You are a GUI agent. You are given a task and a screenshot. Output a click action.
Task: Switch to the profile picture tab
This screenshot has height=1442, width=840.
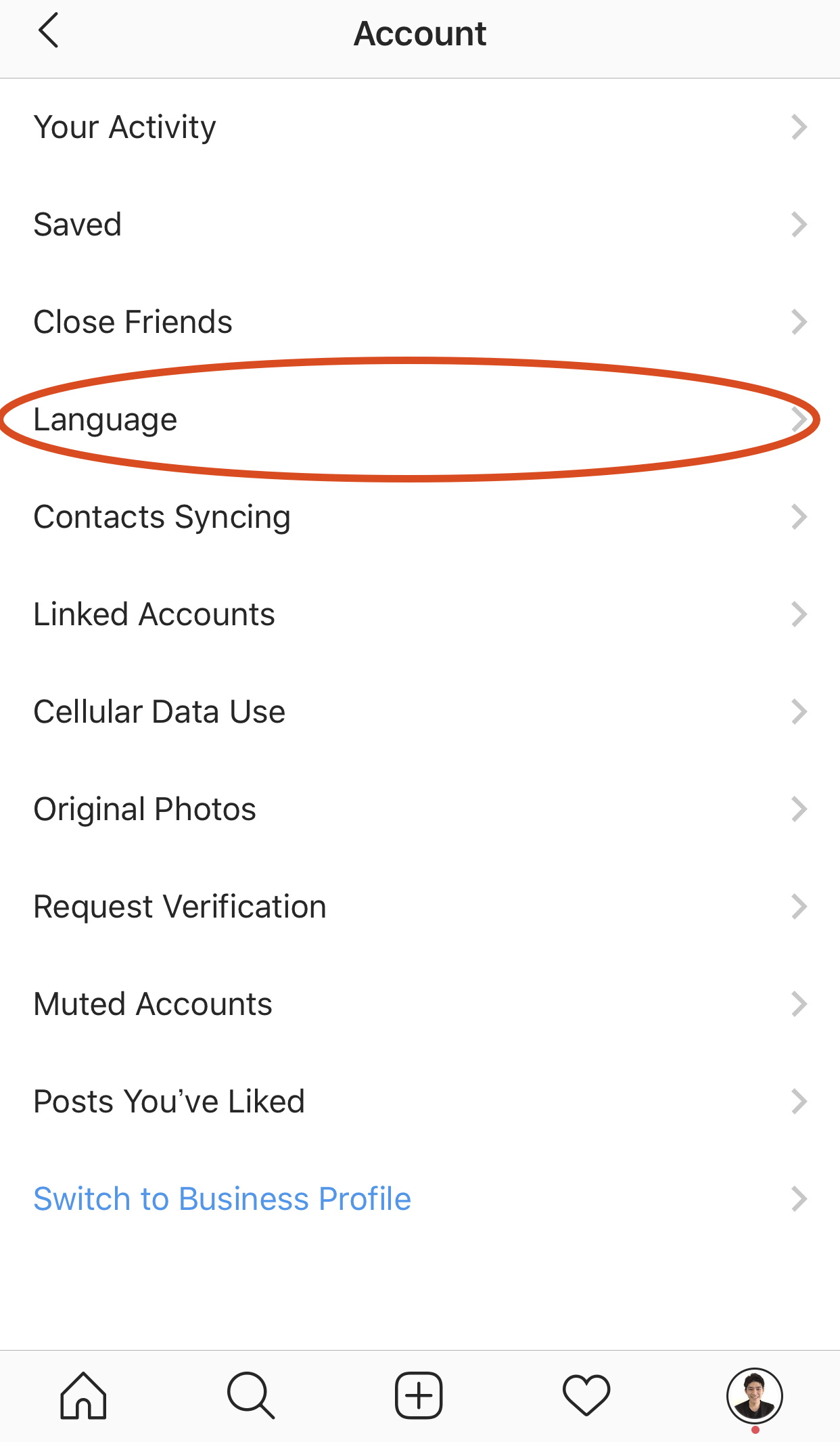pyautogui.click(x=755, y=1395)
